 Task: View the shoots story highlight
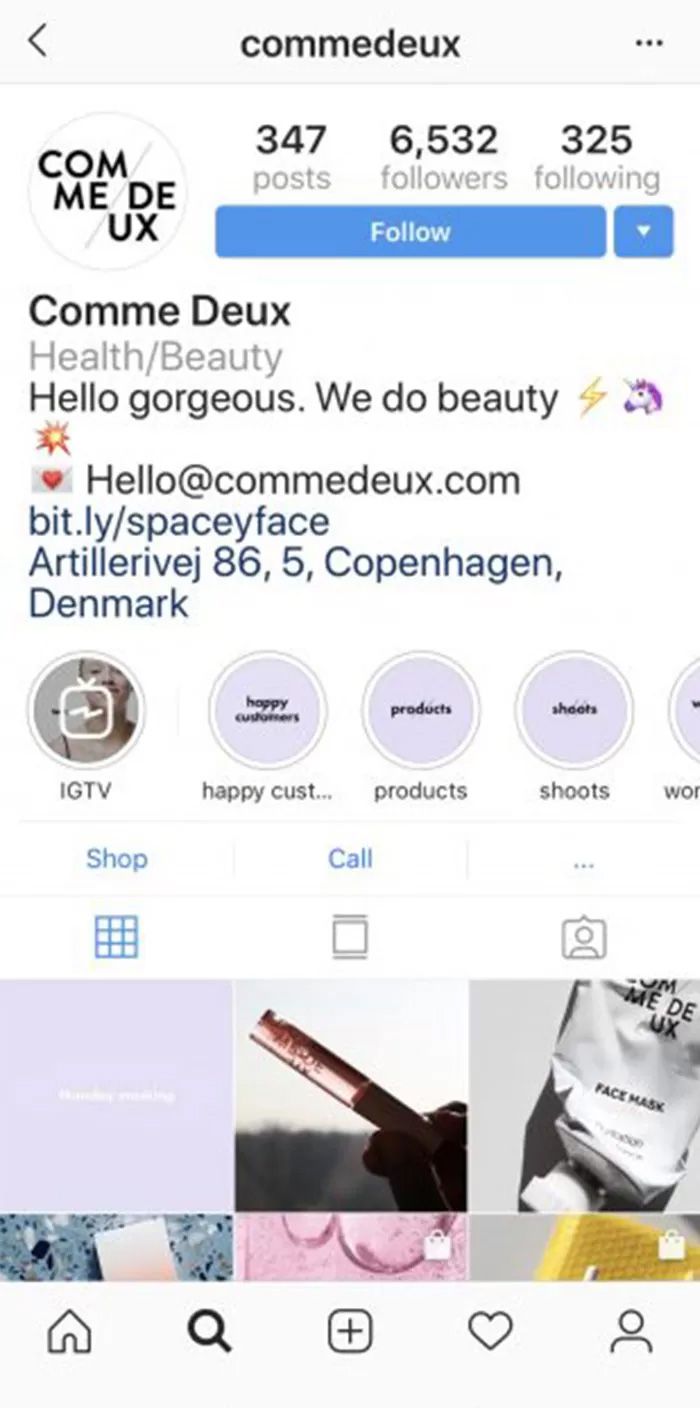[x=574, y=711]
